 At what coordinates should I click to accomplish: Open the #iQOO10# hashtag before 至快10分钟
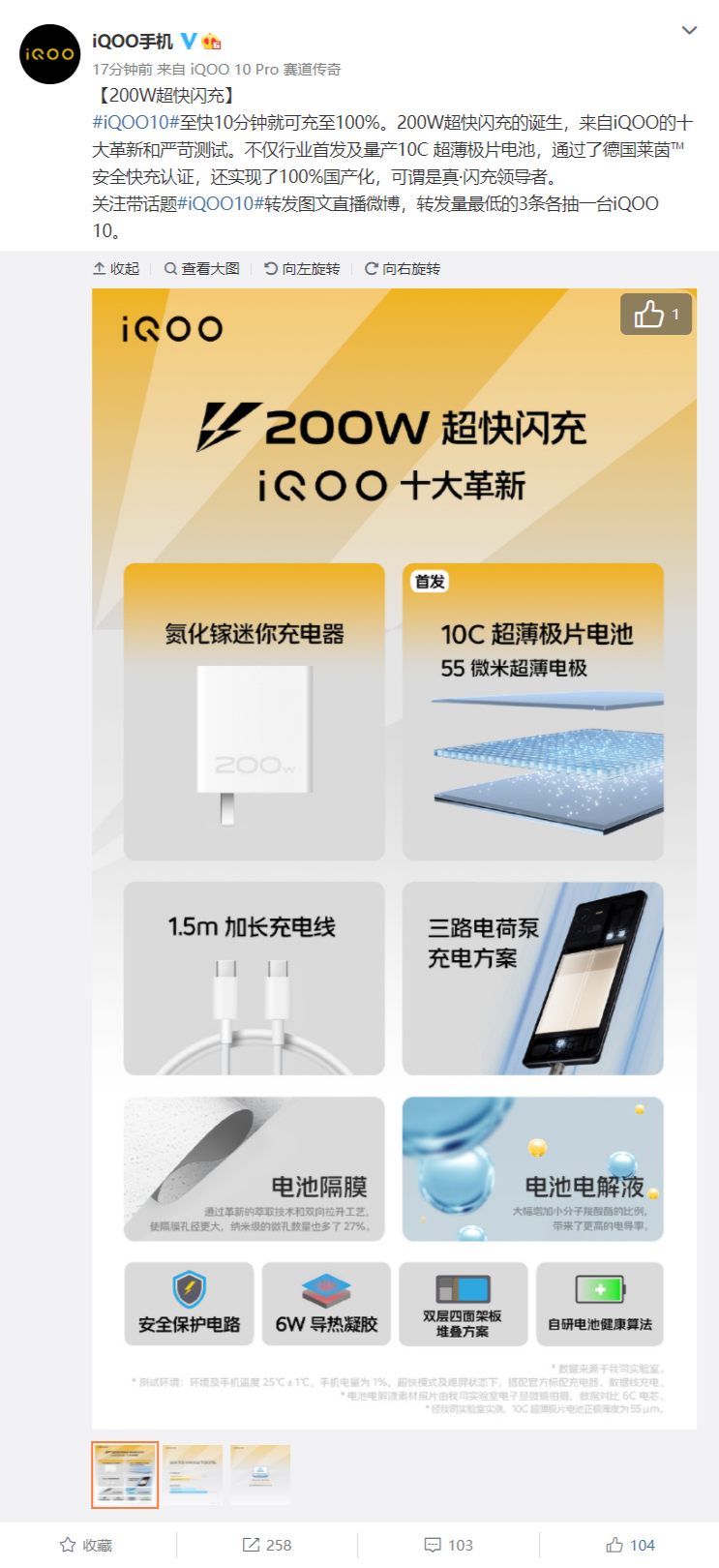[x=136, y=122]
